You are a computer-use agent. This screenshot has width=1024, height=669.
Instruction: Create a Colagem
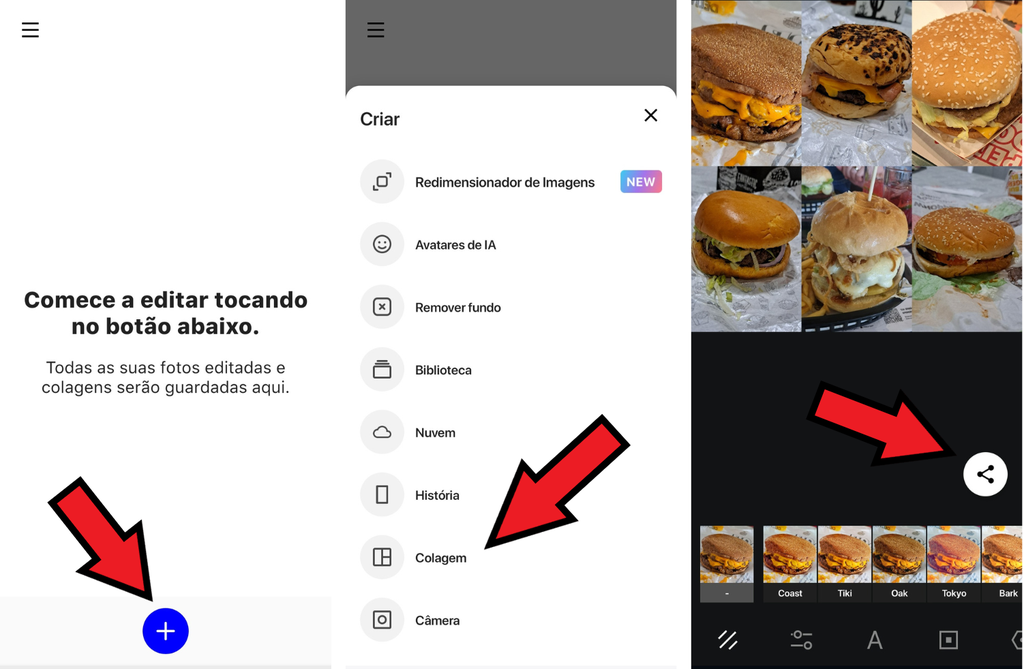[x=440, y=558]
